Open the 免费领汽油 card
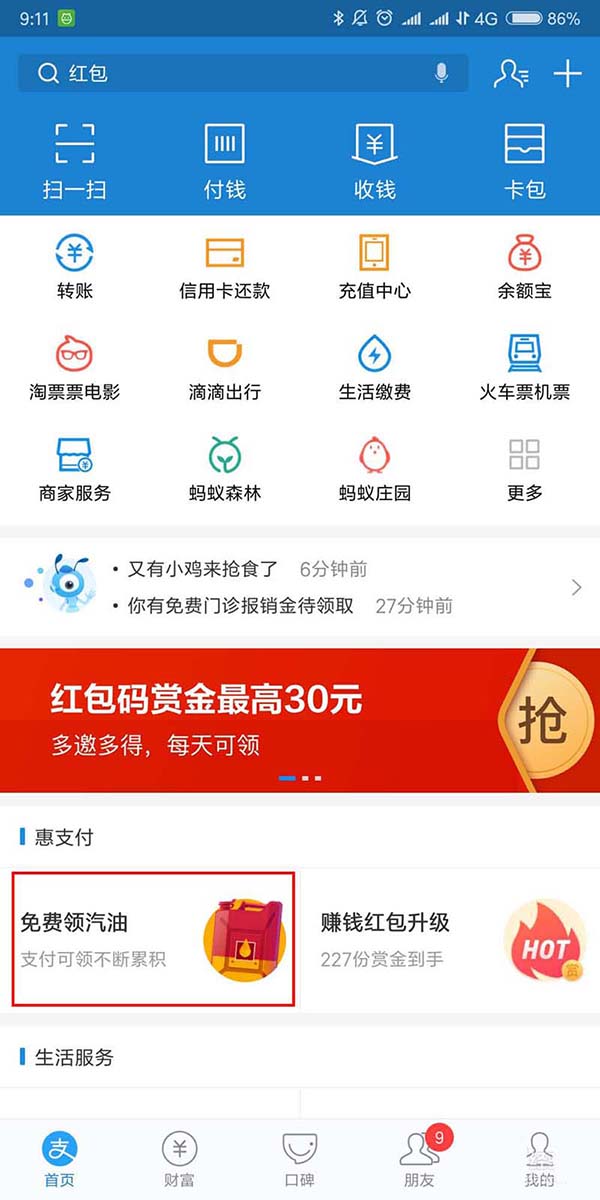Screen dimensions: 600x1200 click(x=153, y=938)
